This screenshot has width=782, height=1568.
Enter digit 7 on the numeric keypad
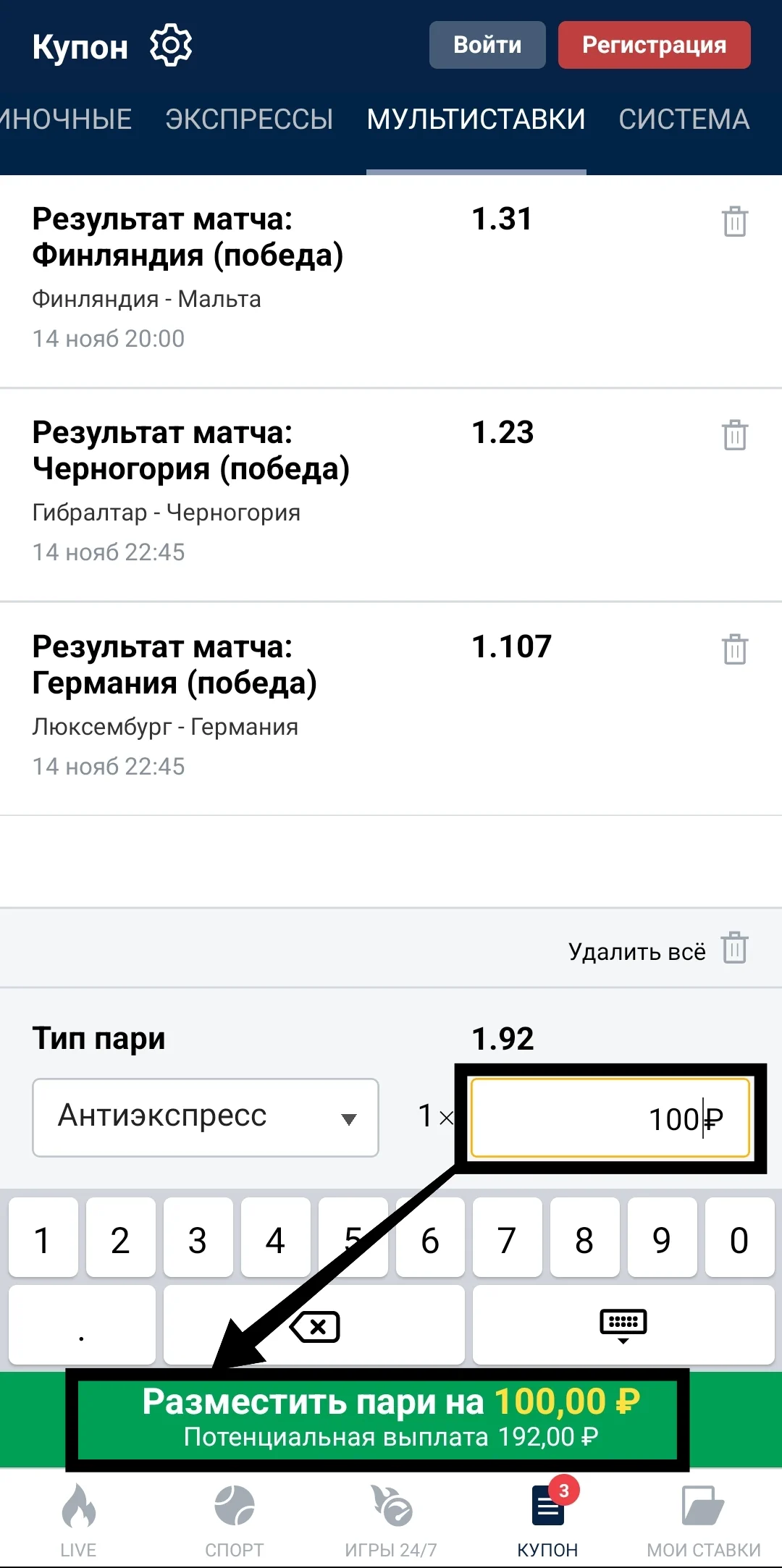[x=507, y=1239]
